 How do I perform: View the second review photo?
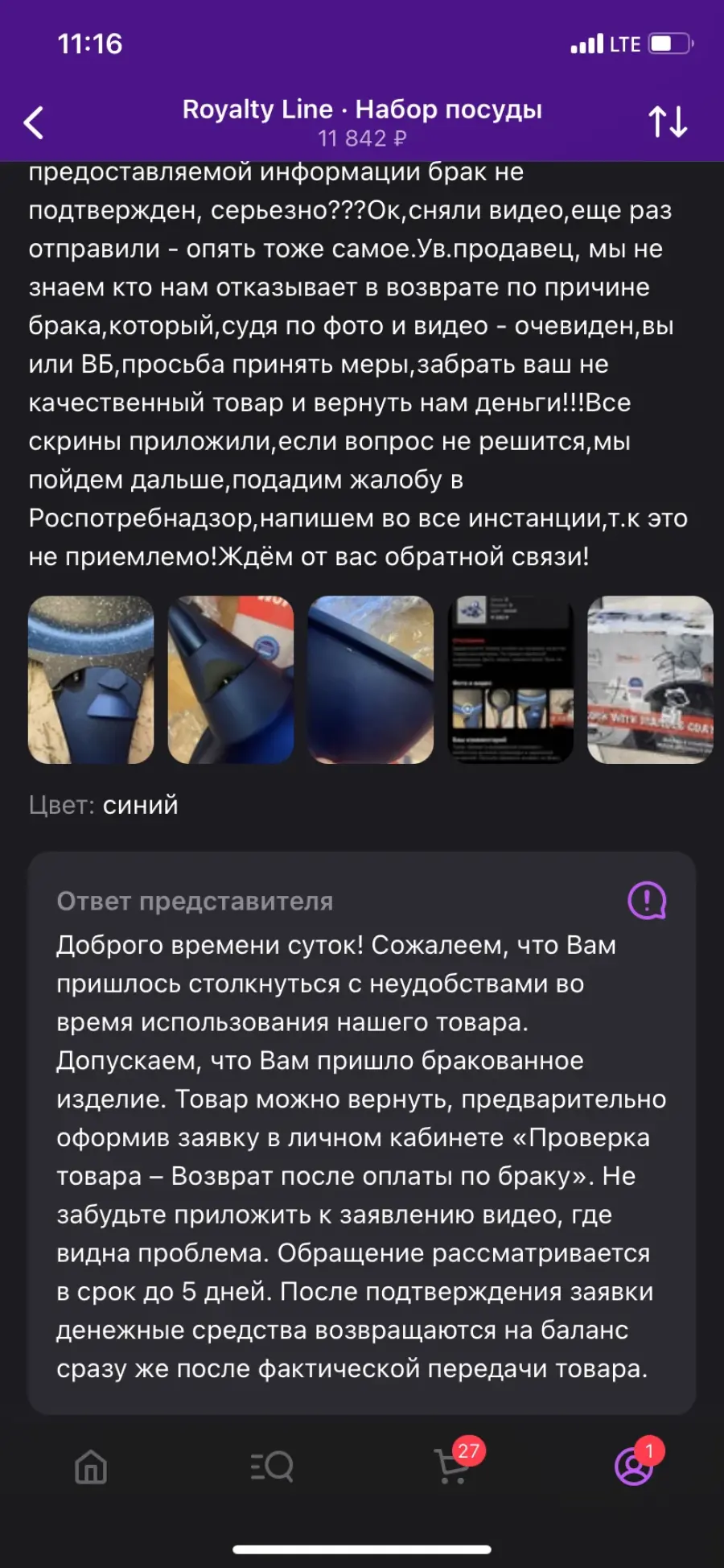coord(231,679)
